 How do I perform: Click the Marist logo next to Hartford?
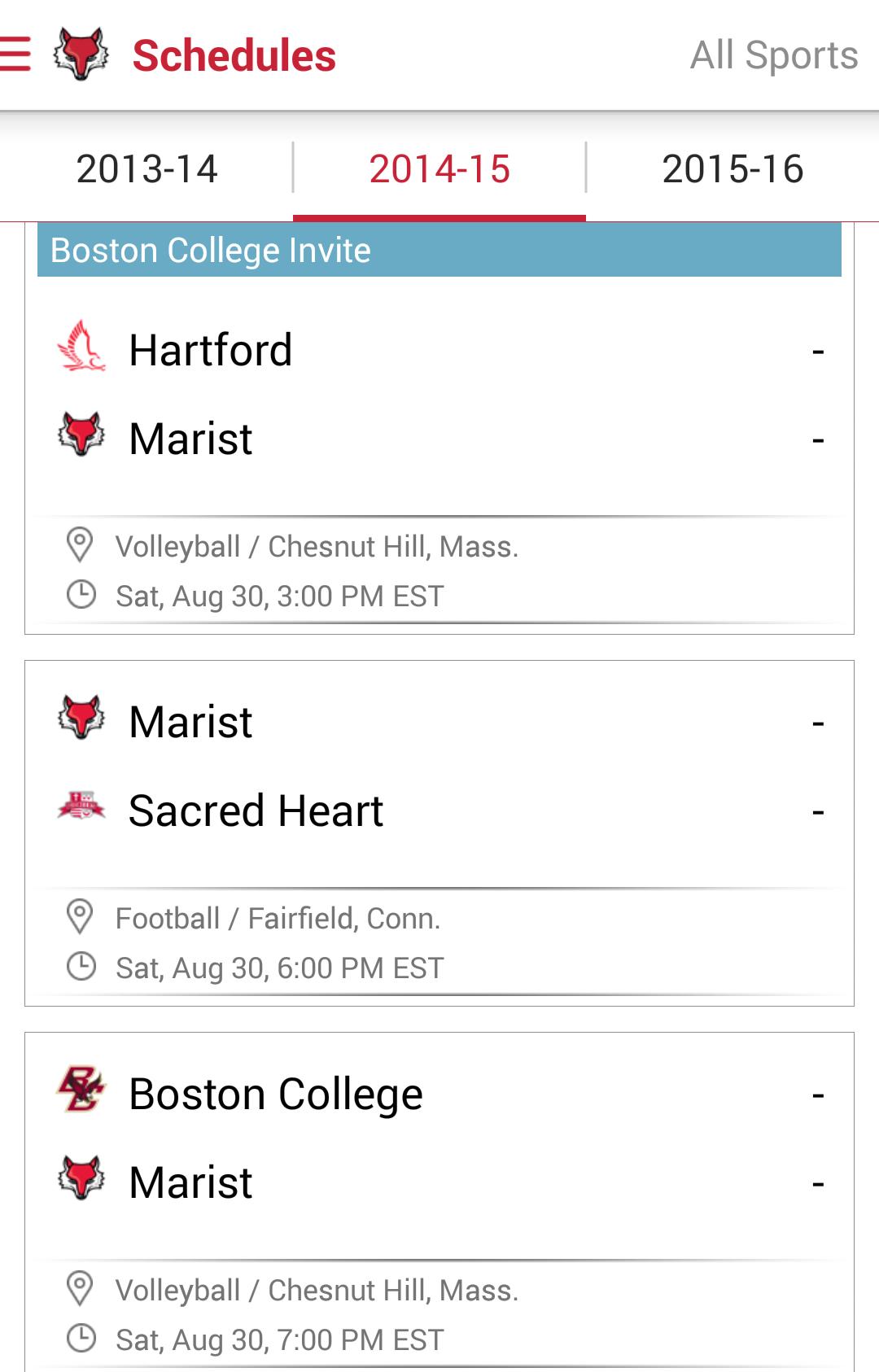tap(81, 437)
